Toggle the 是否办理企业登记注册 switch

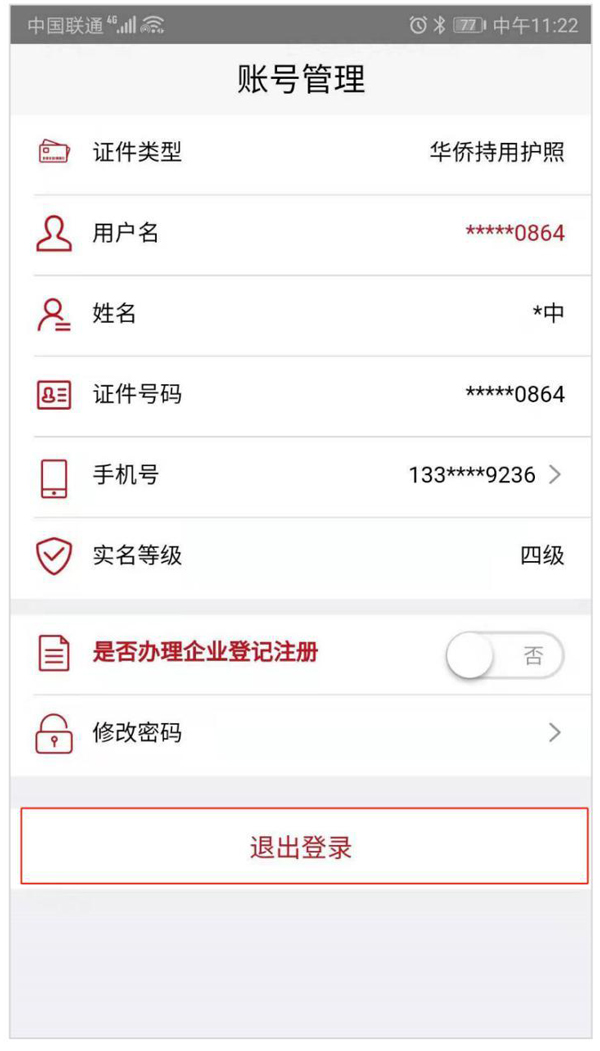(504, 656)
